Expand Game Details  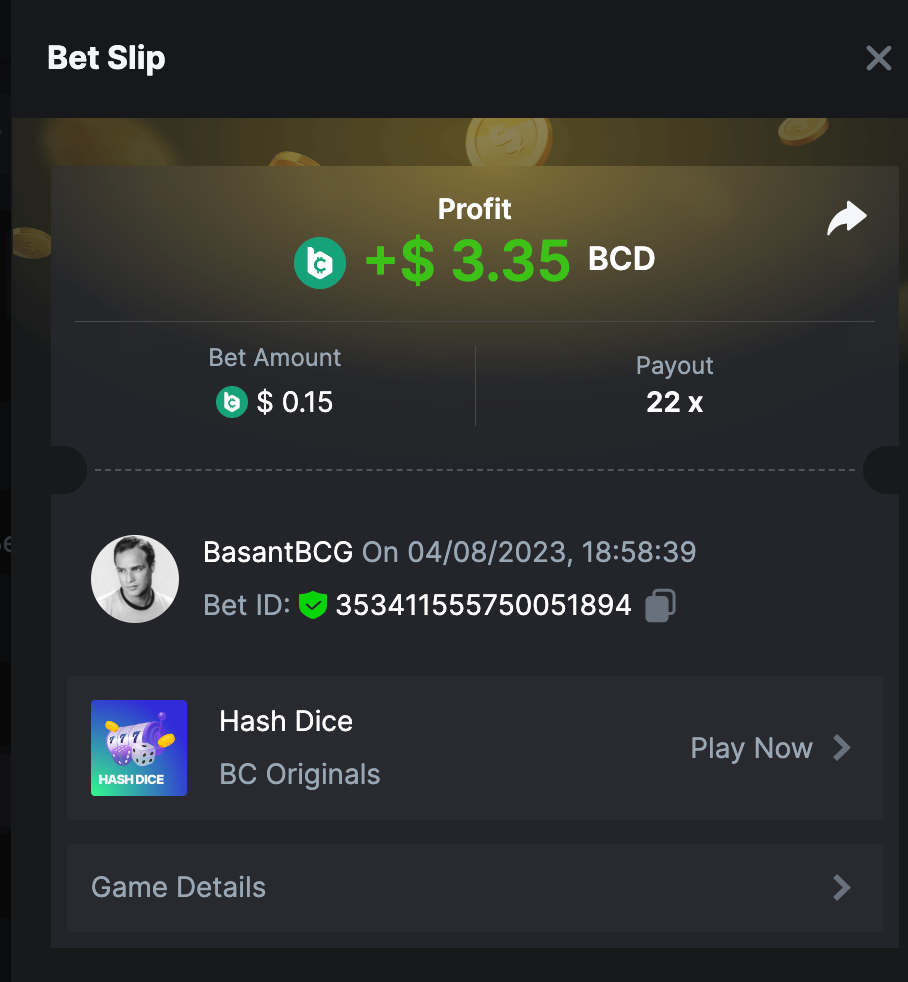(475, 887)
